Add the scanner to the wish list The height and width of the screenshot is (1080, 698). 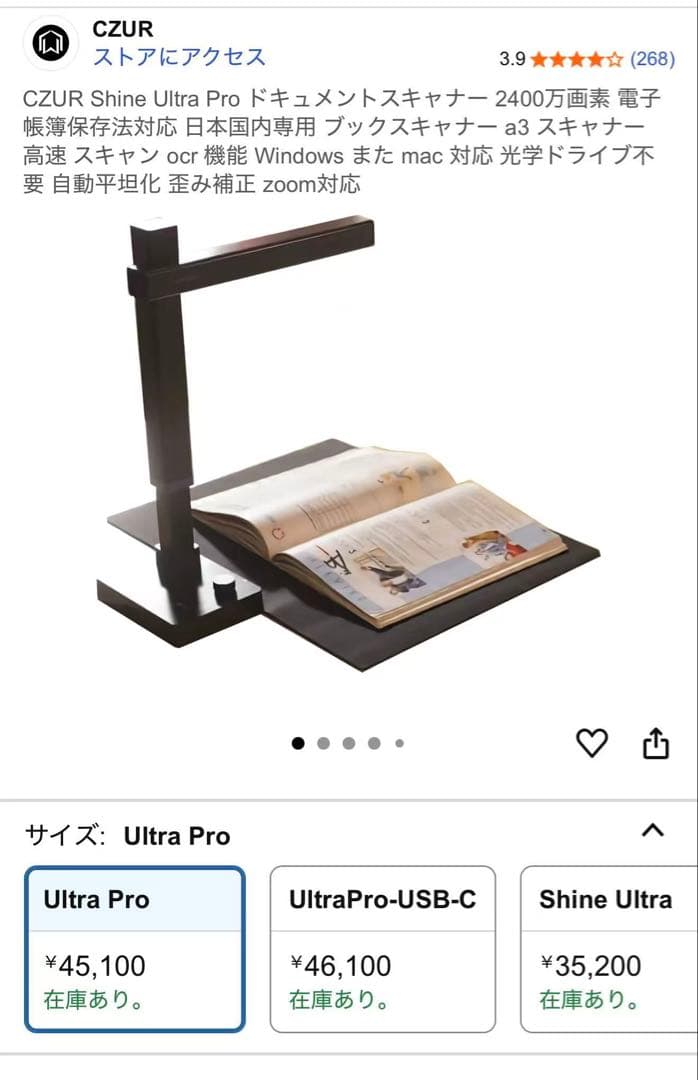point(592,743)
